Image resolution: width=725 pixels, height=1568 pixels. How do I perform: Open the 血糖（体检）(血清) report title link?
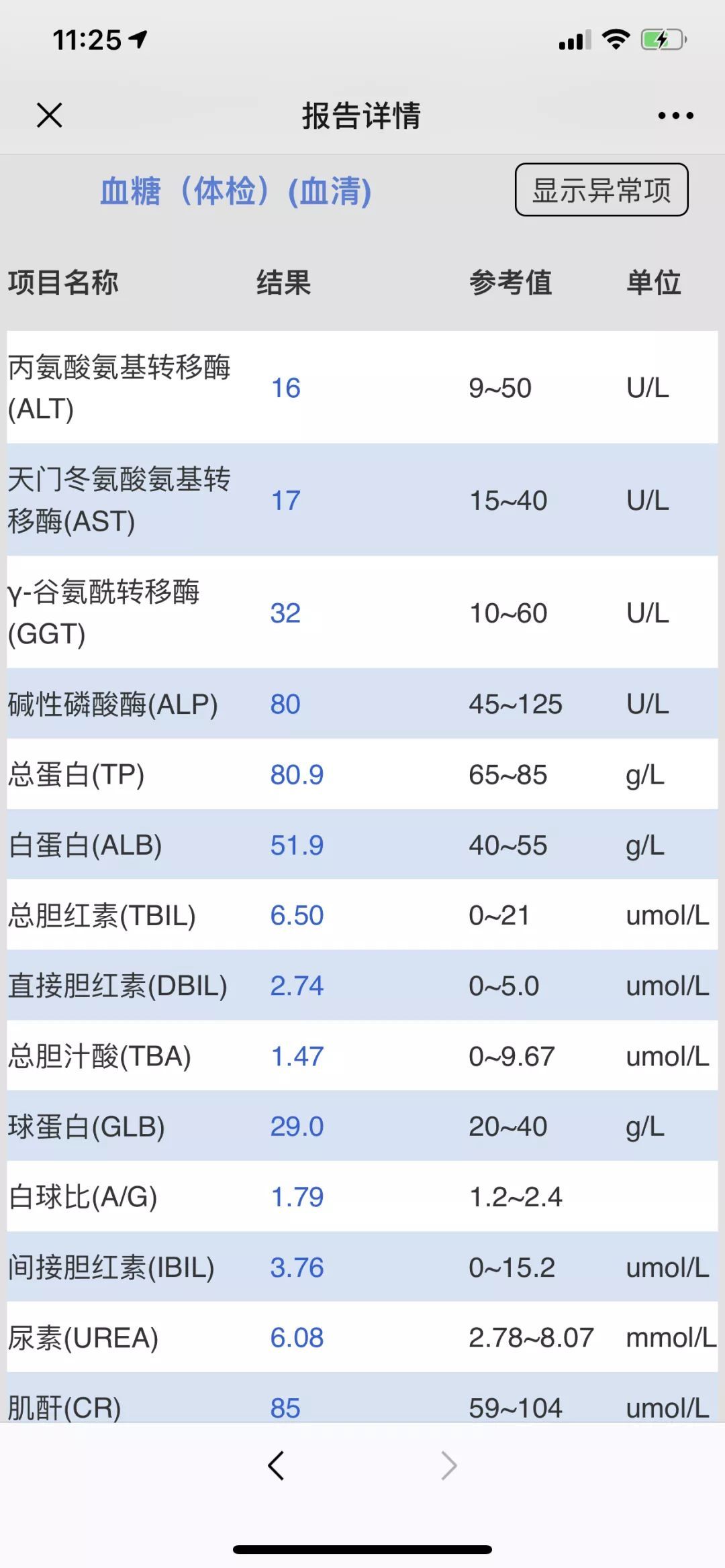click(x=235, y=191)
